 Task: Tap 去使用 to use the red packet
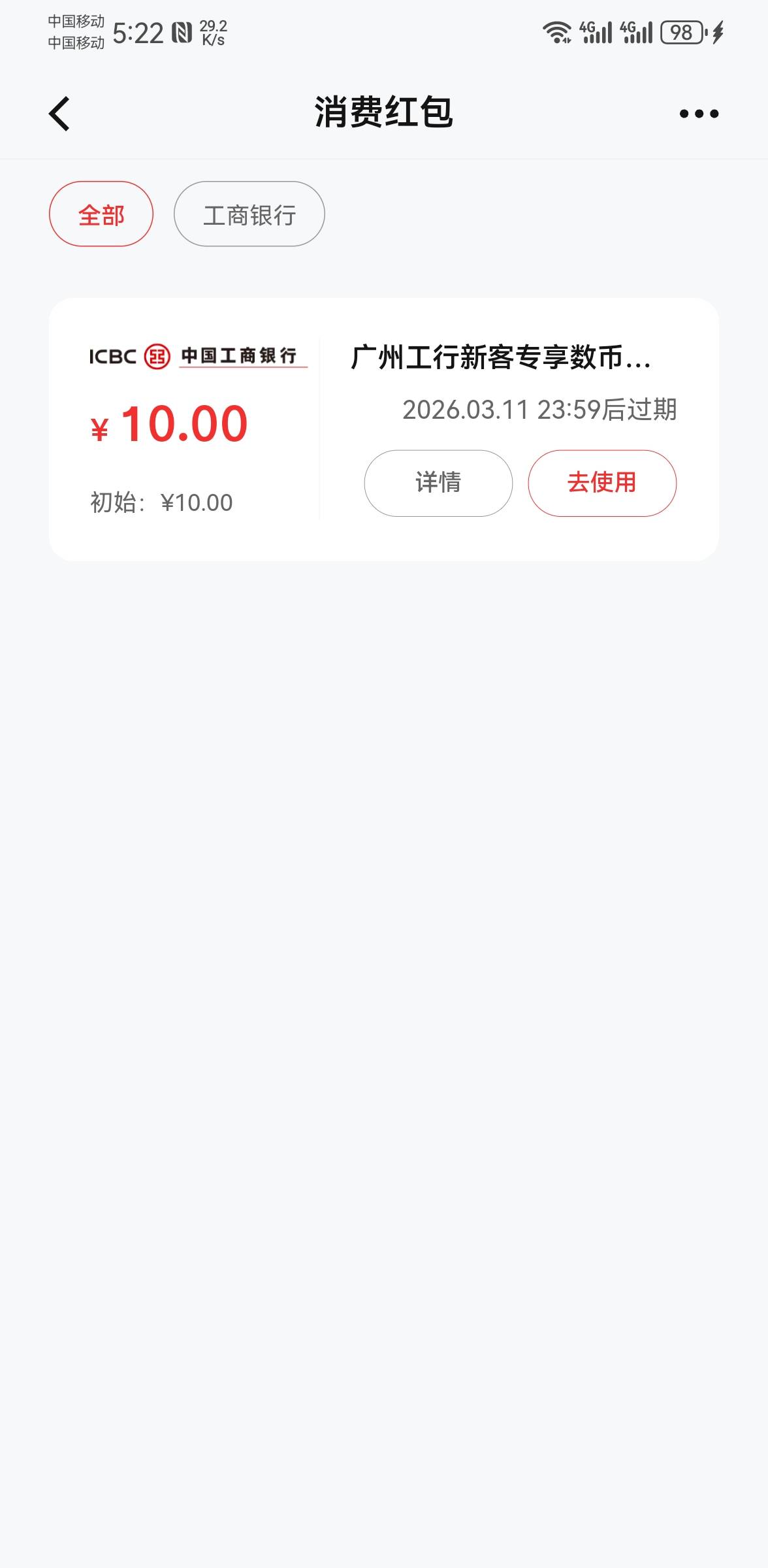tap(601, 483)
